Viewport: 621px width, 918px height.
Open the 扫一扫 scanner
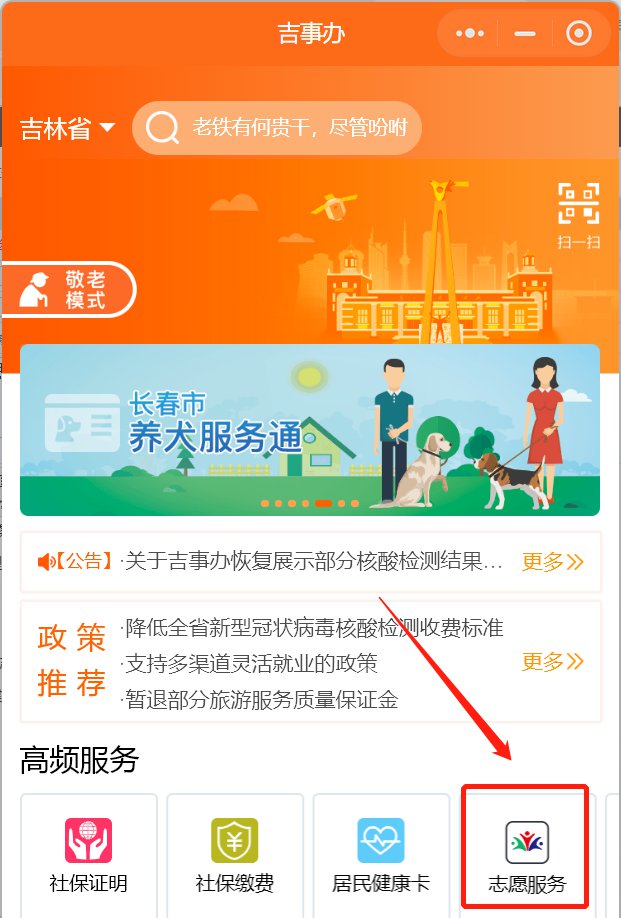pos(578,214)
